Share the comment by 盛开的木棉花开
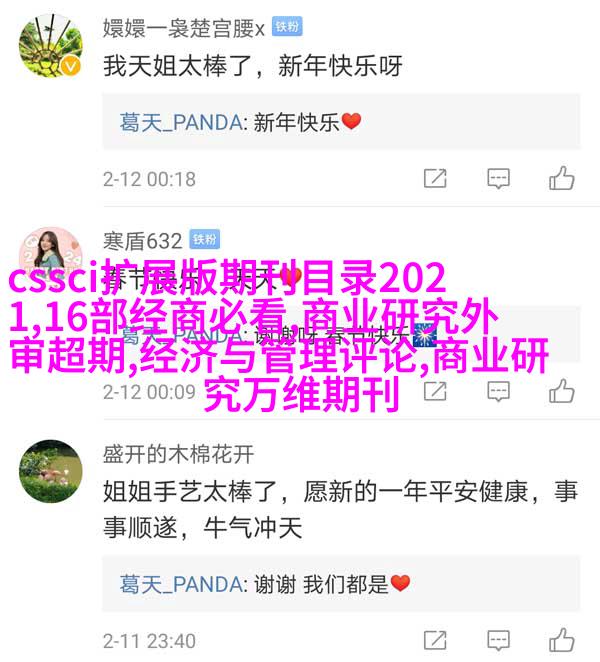The width and height of the screenshot is (600, 662). 435,640
